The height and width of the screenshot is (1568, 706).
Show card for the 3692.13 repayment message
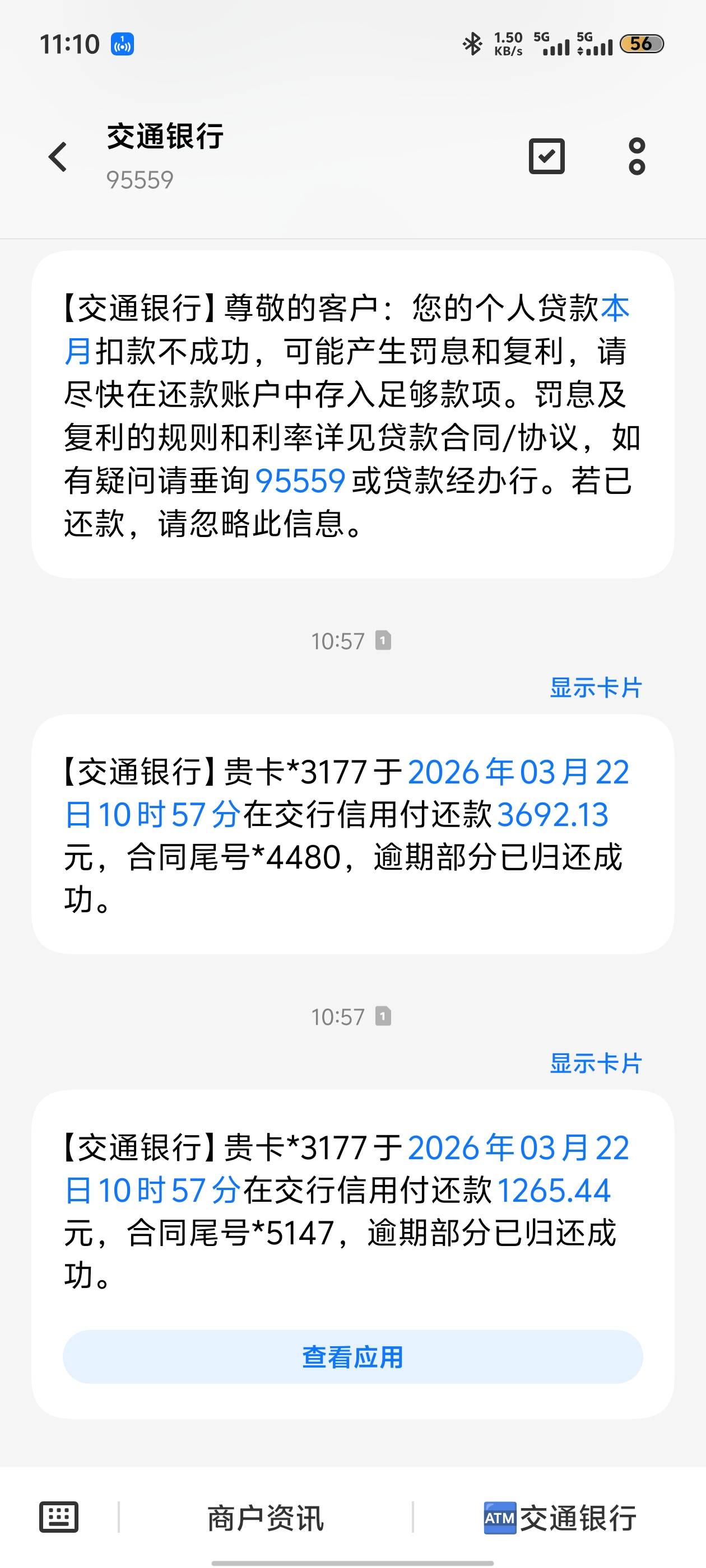[595, 688]
